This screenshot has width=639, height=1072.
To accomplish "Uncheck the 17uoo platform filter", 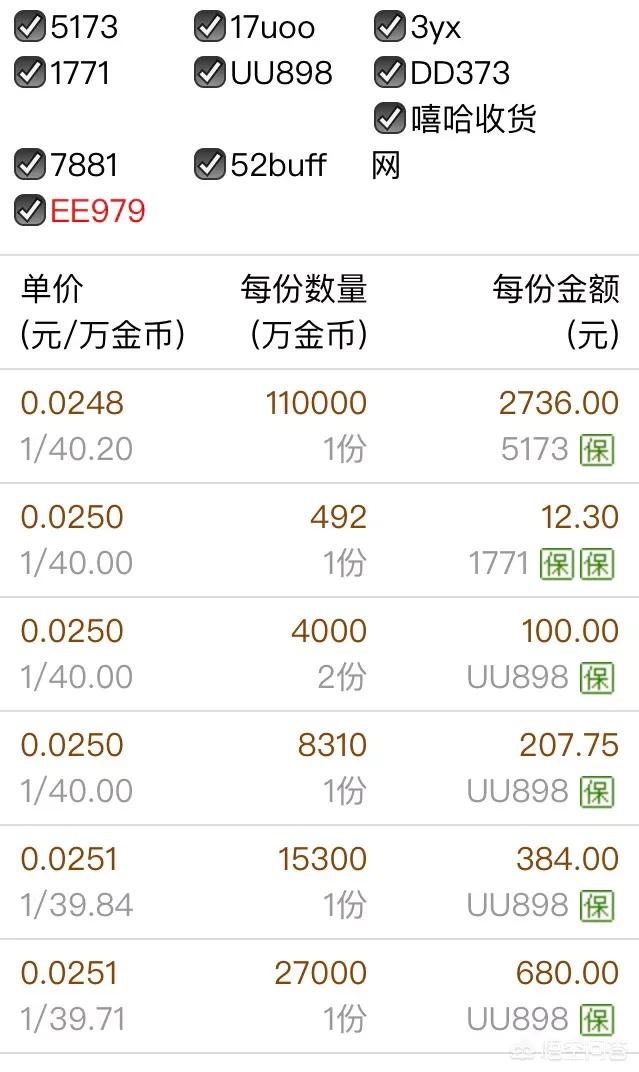I will [209, 27].
